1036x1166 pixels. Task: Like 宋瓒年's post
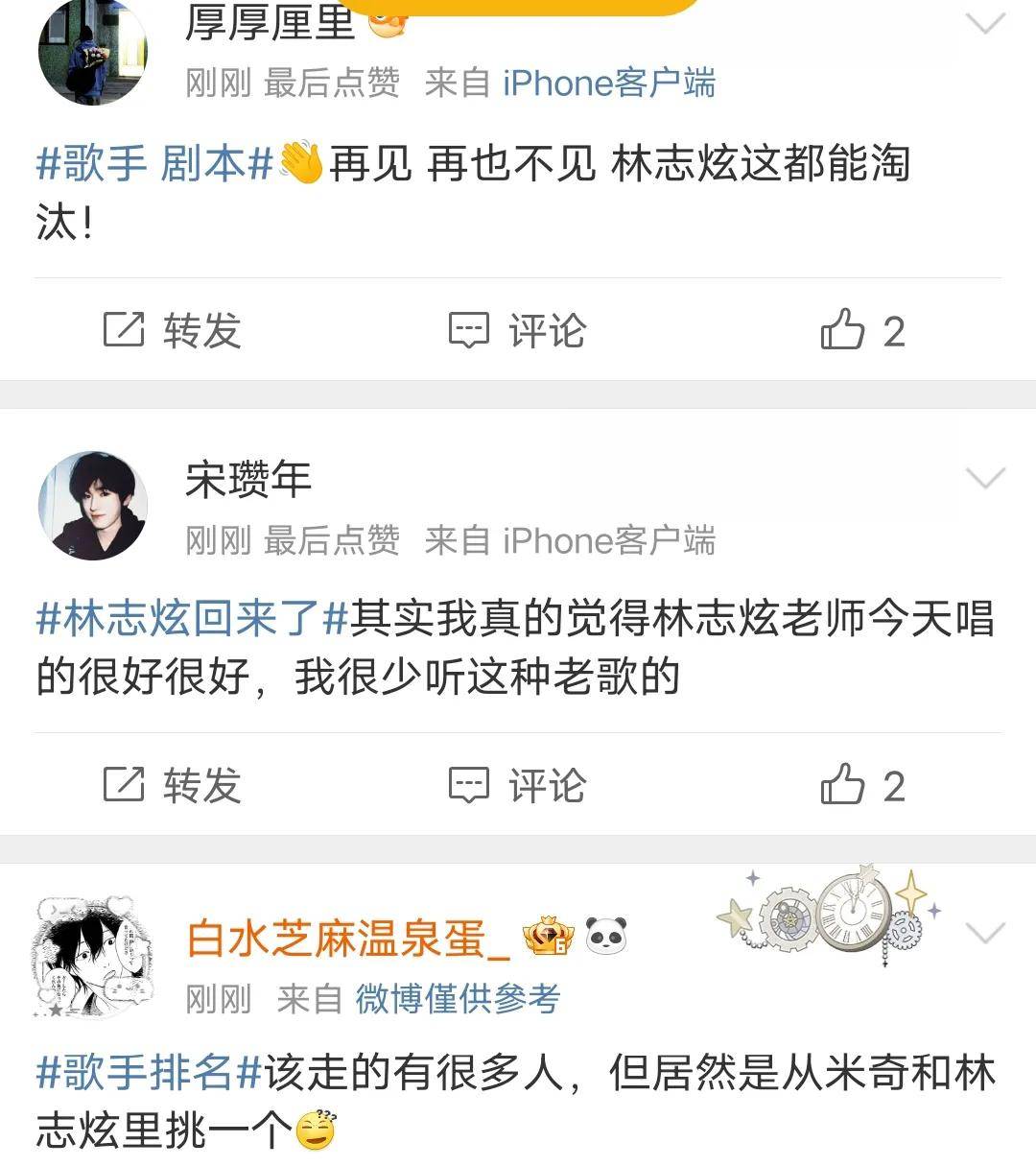(x=861, y=786)
